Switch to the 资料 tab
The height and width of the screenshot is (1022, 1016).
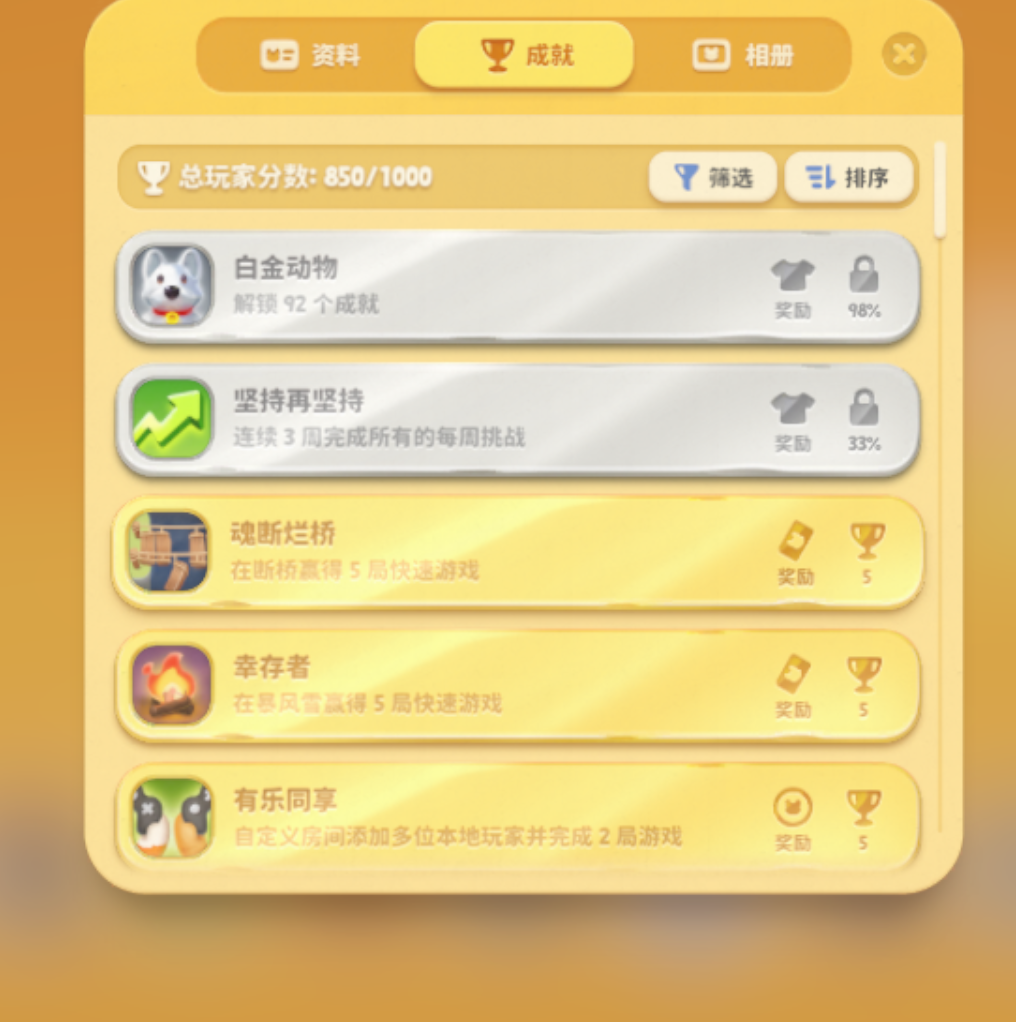tap(310, 55)
